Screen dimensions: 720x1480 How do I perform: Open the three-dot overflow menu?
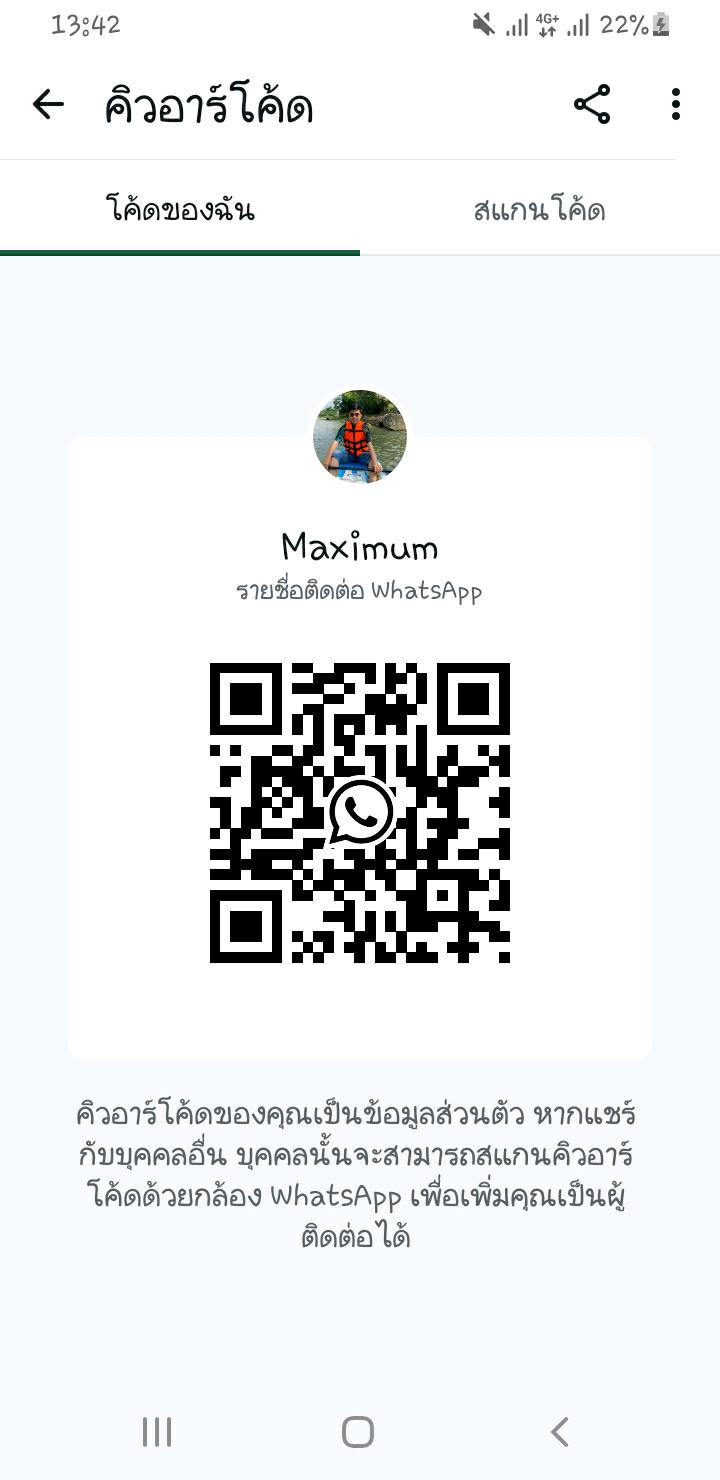(676, 105)
